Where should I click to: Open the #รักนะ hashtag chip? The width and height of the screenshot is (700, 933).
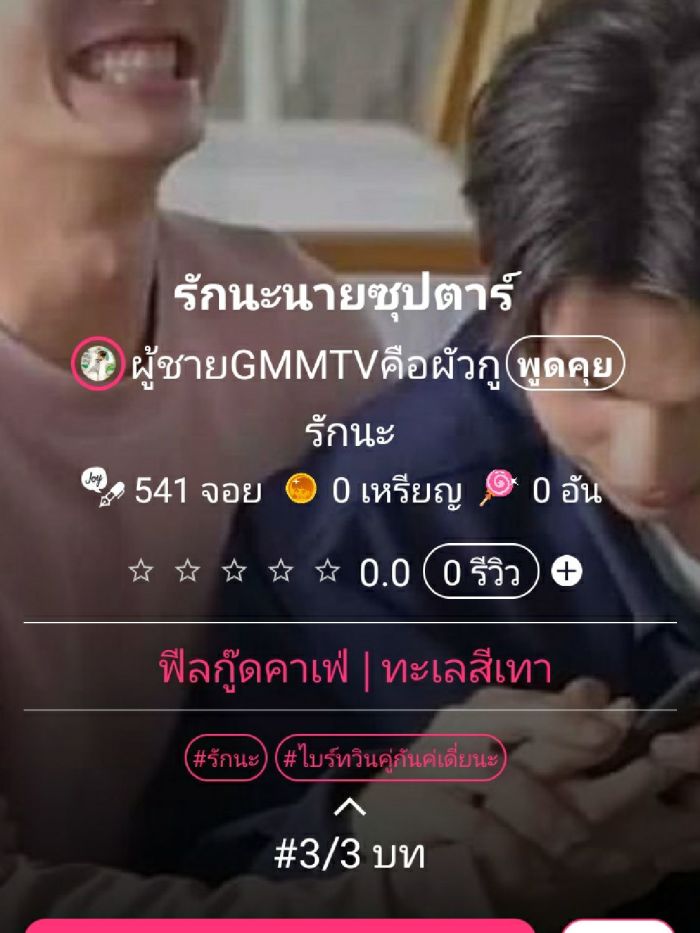click(x=226, y=759)
